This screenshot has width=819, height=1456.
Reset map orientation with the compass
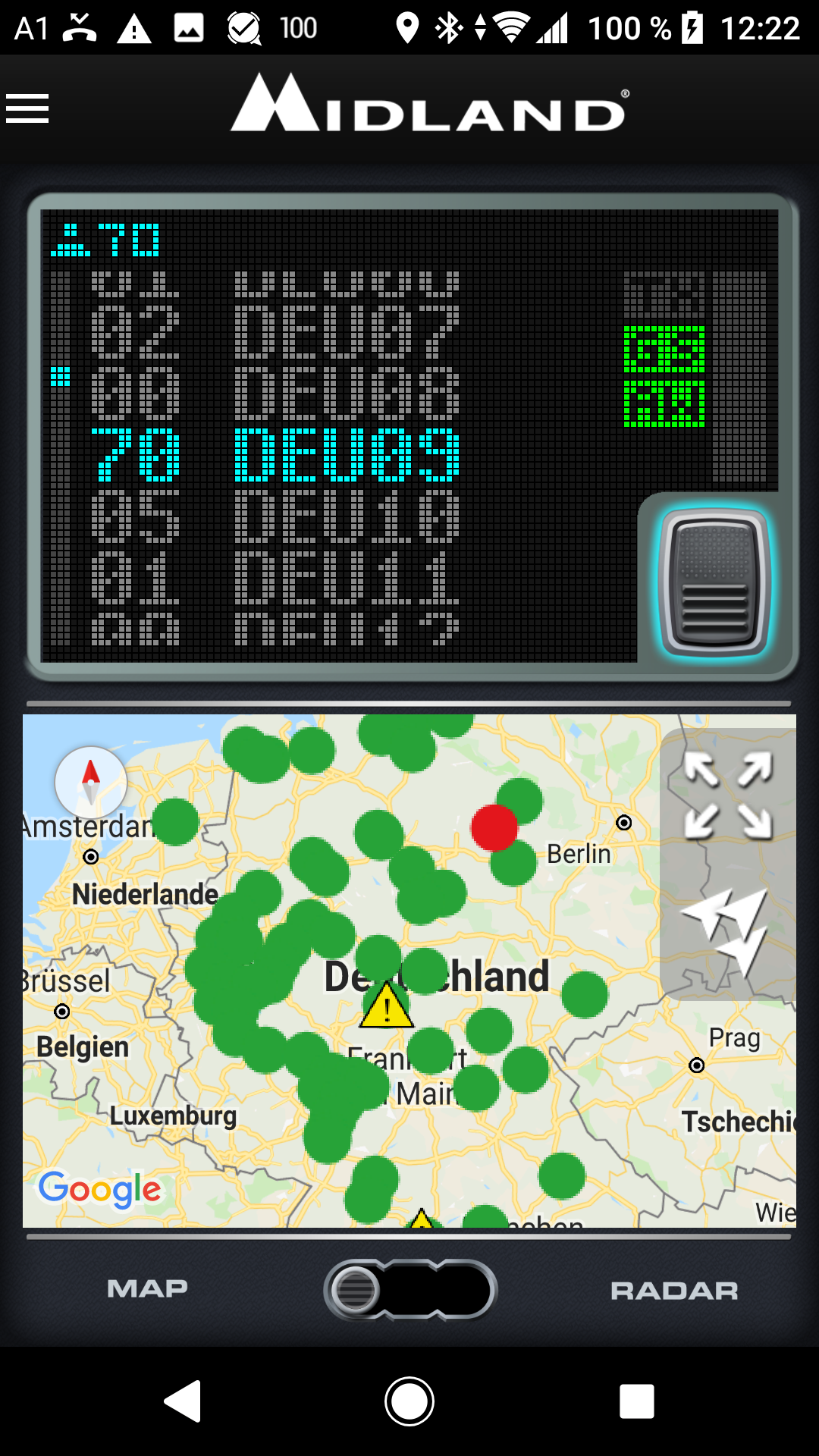(x=91, y=783)
